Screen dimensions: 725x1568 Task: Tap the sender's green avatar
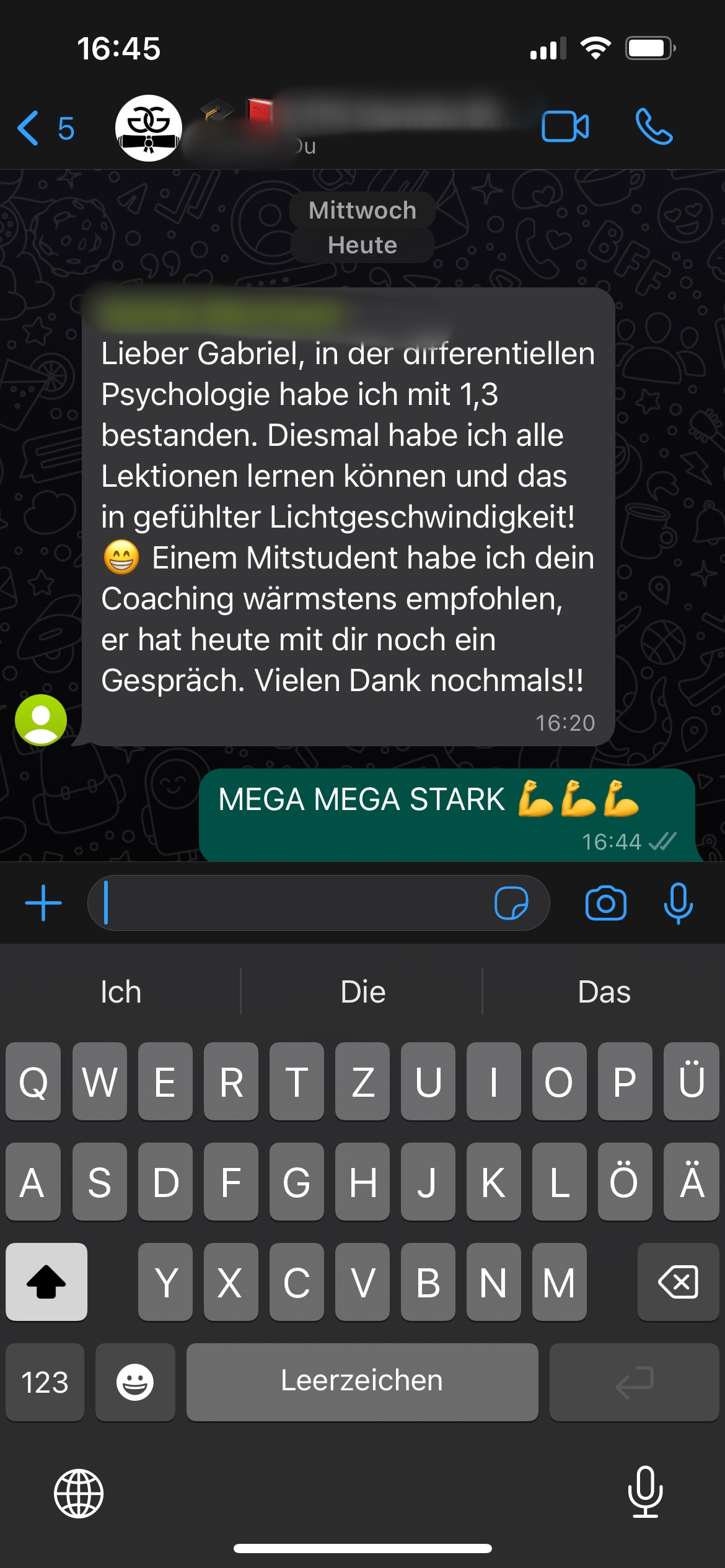coord(41,720)
